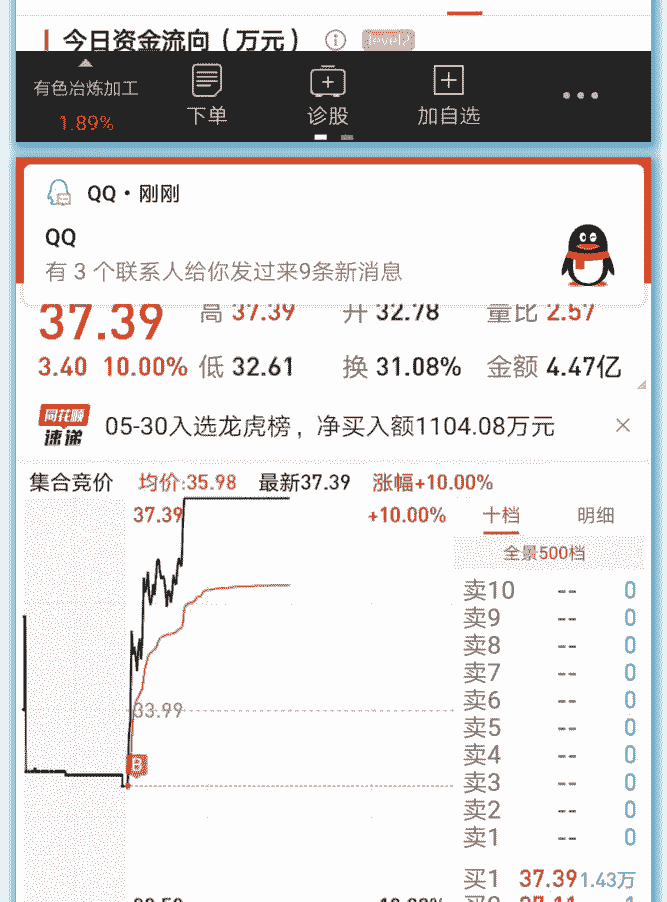This screenshot has height=902, width=667.
Task: Switch to the 十档 tab
Action: (x=502, y=516)
